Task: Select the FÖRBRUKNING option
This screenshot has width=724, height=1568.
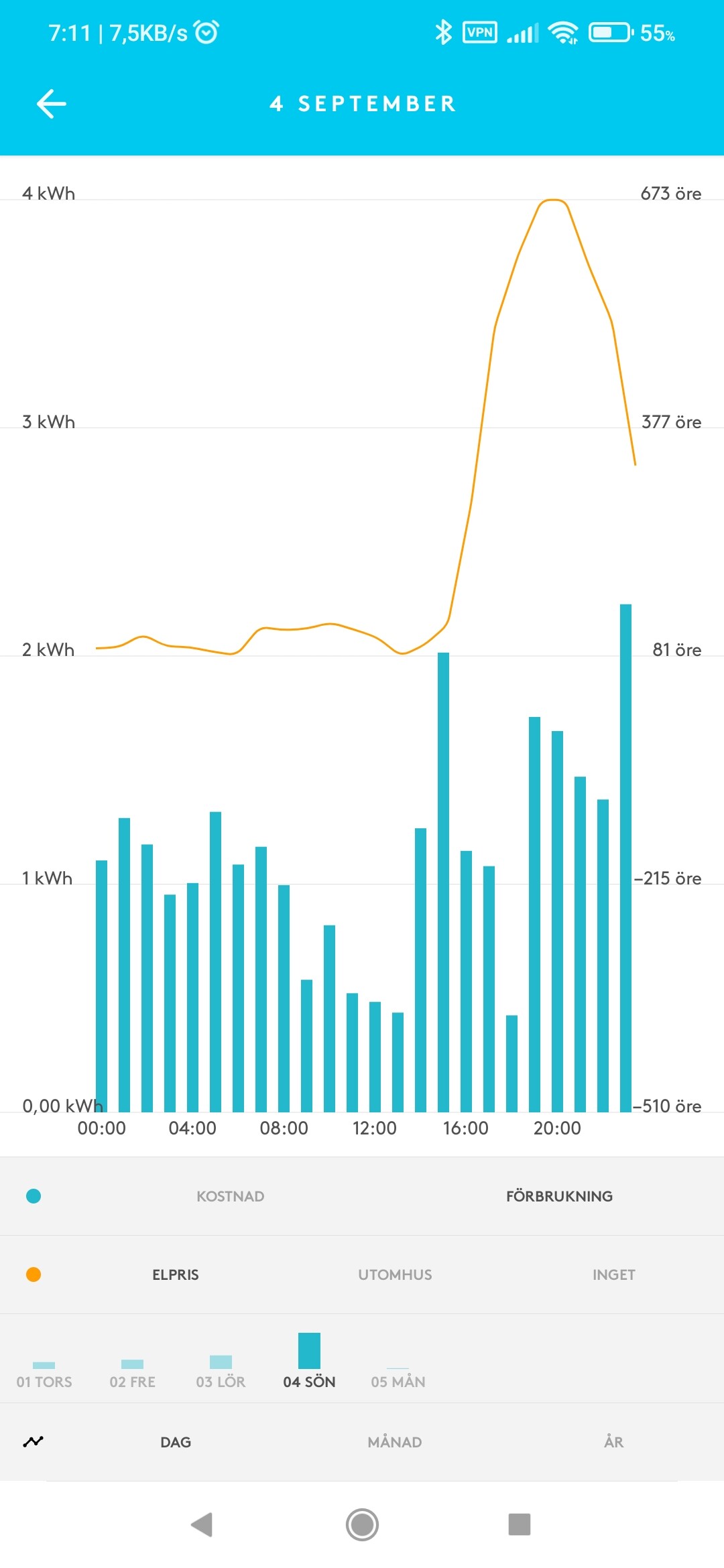Action: point(559,1196)
